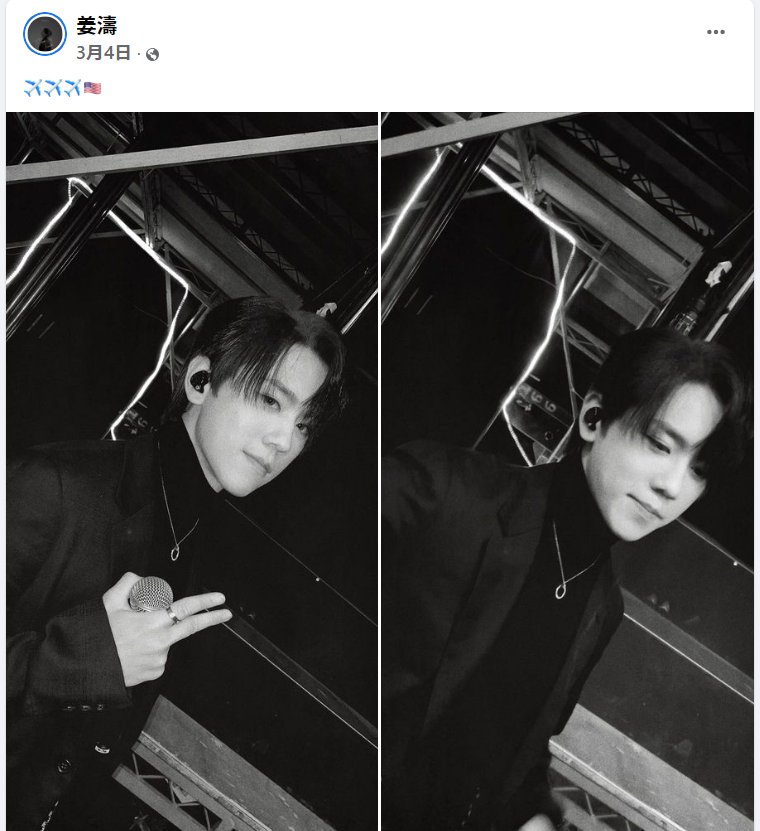
Task: View the right photo of the post
Action: 567,470
